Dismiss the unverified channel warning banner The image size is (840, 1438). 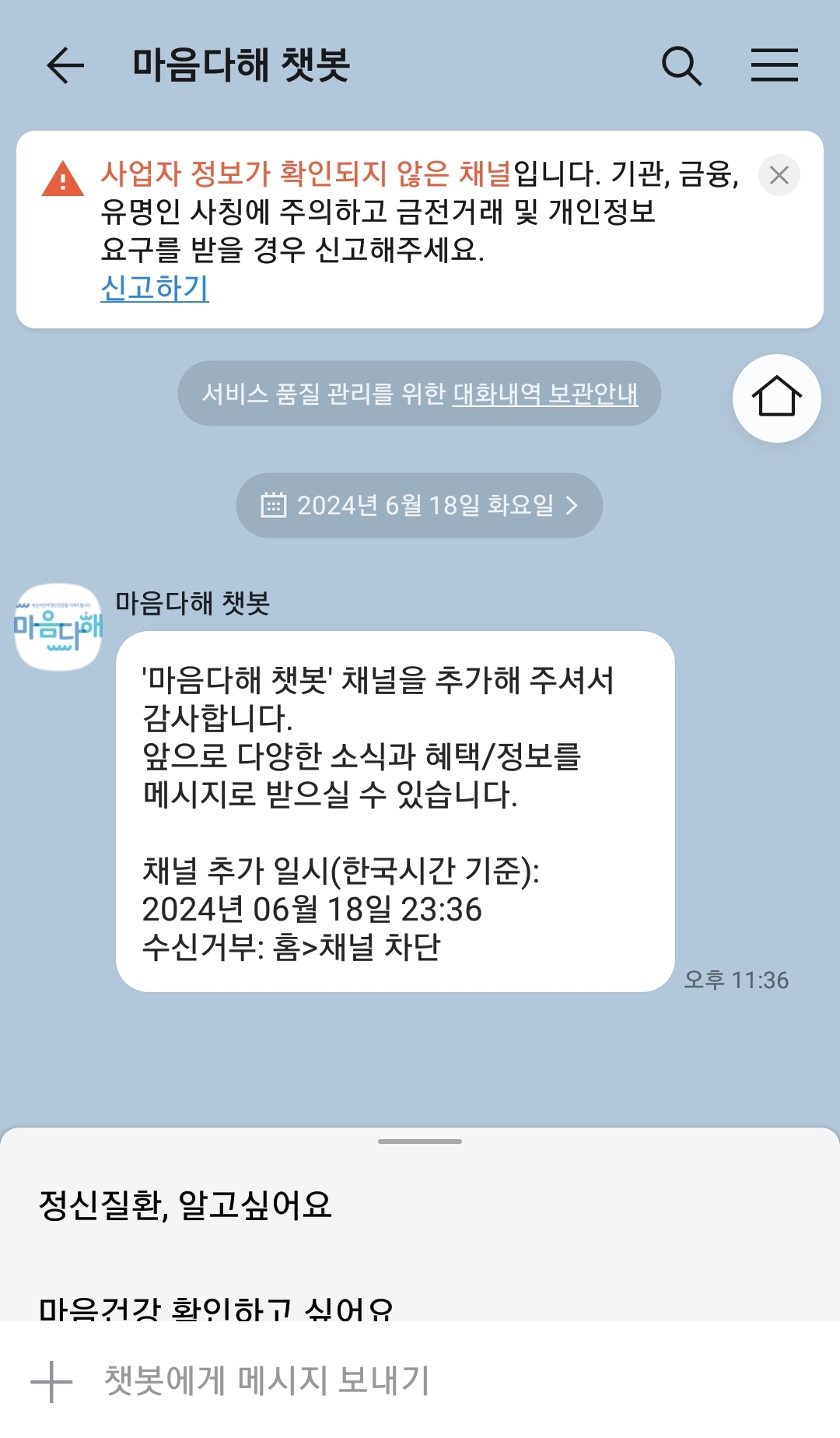tap(779, 175)
